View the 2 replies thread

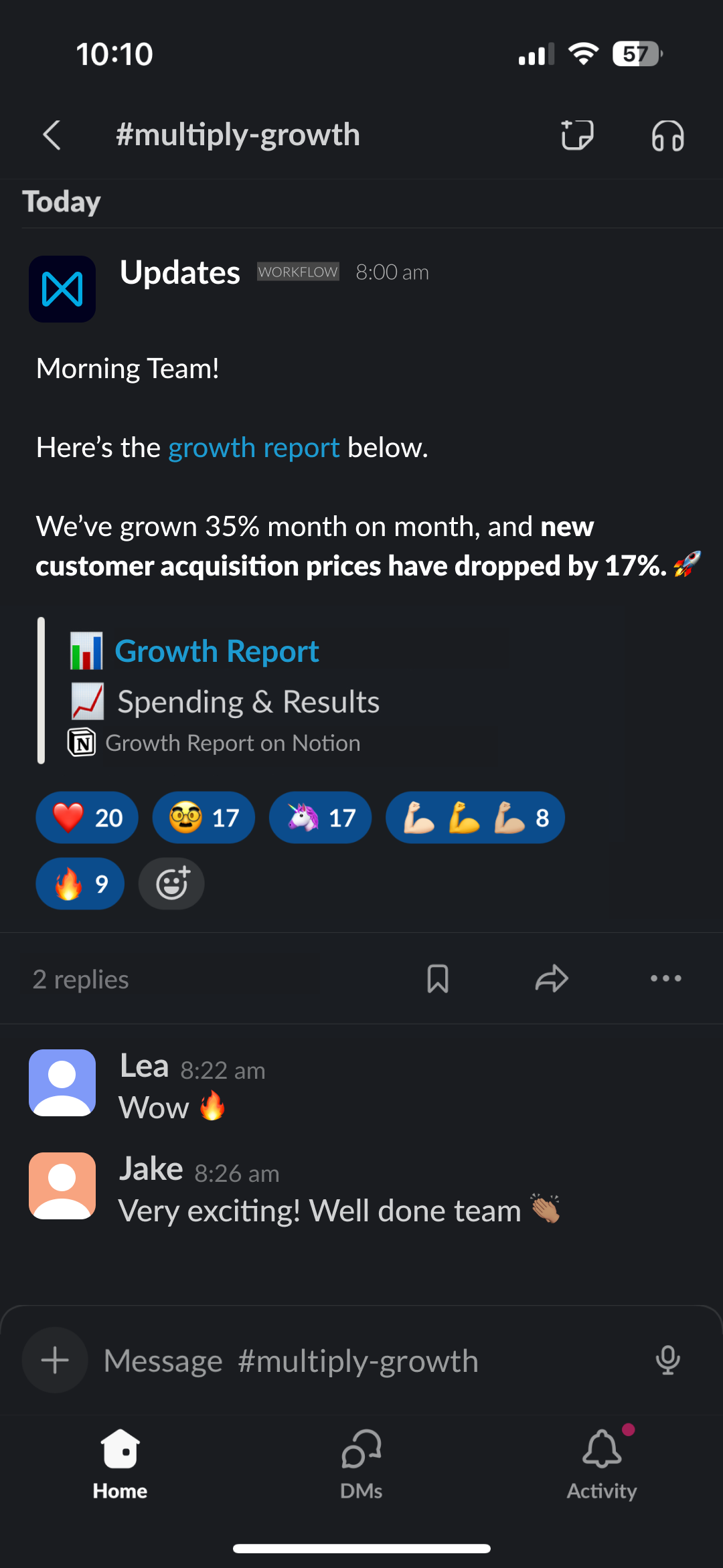pyautogui.click(x=80, y=979)
